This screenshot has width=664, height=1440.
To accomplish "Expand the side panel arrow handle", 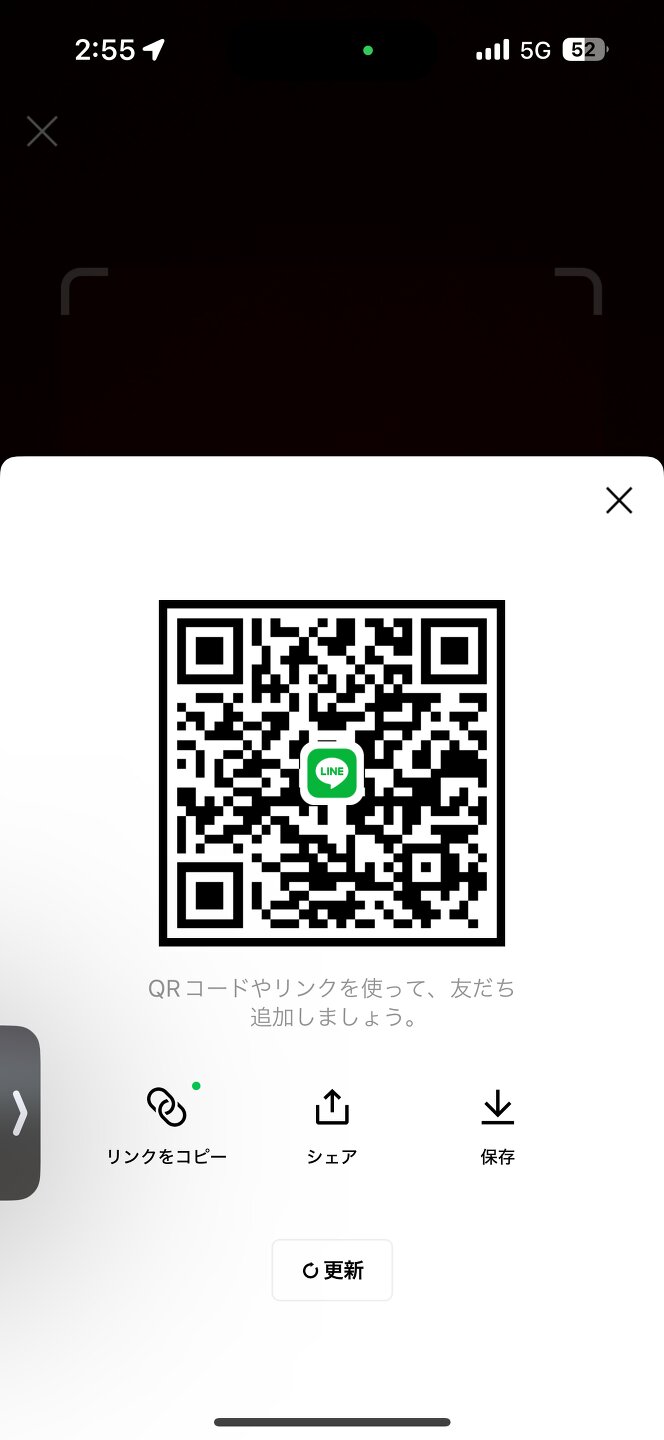I will click(19, 1112).
